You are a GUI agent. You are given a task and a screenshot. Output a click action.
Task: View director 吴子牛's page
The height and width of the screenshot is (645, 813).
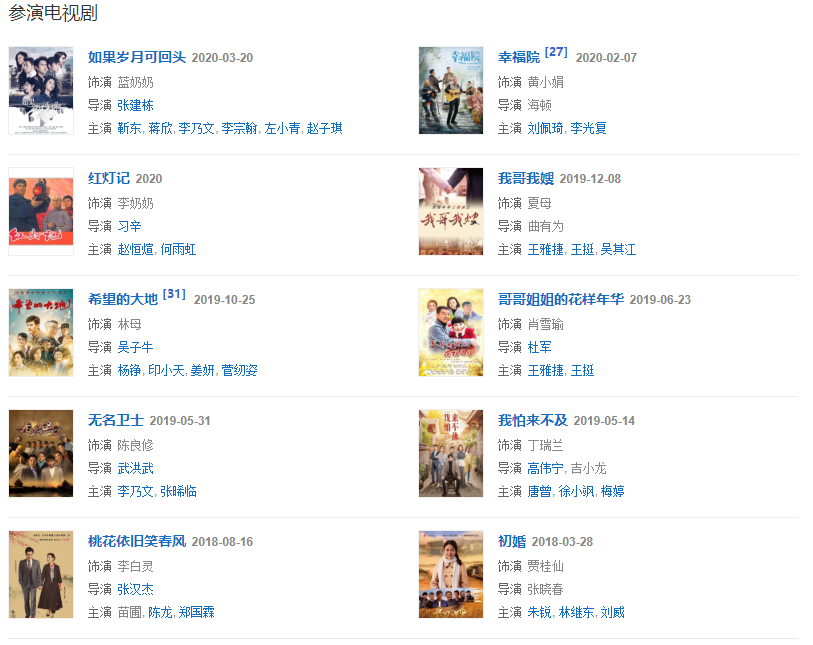tap(135, 347)
